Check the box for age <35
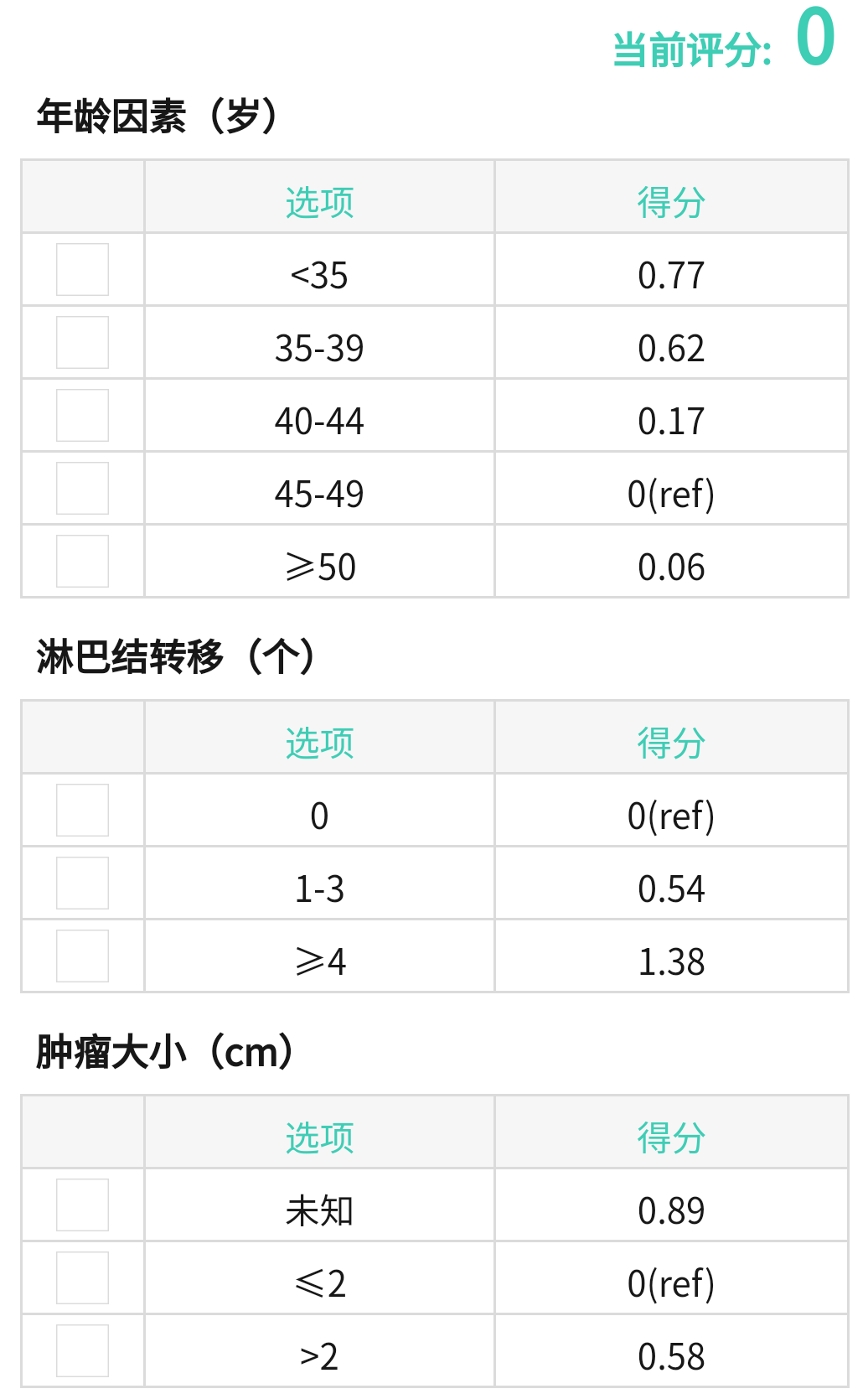 click(82, 269)
